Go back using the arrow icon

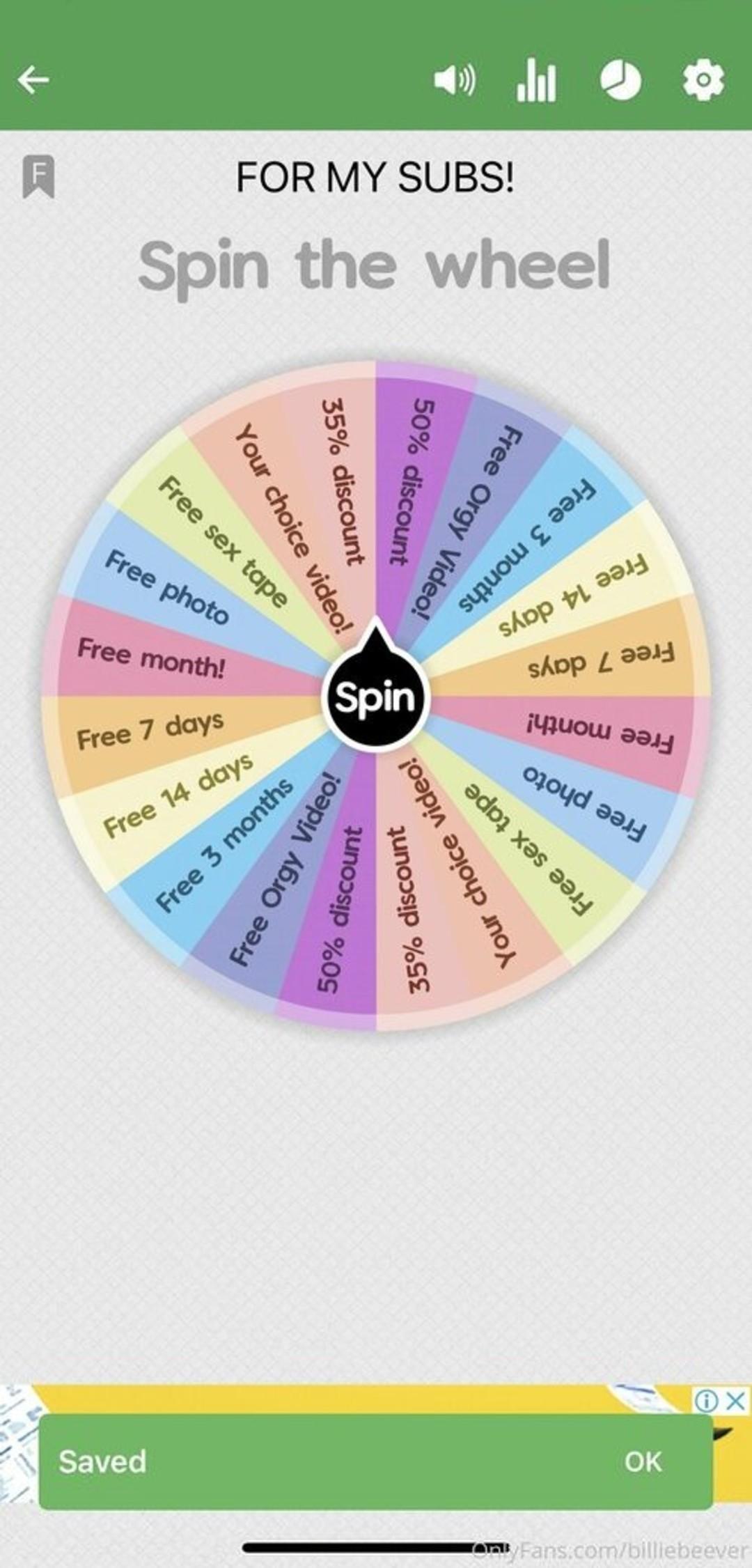[33, 79]
